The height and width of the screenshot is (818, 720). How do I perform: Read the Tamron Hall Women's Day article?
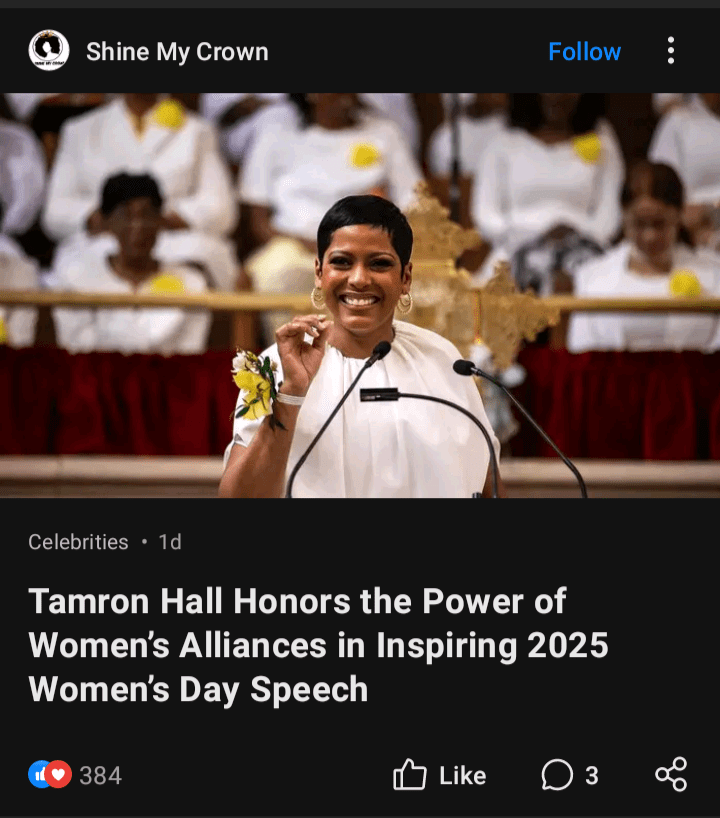click(318, 645)
